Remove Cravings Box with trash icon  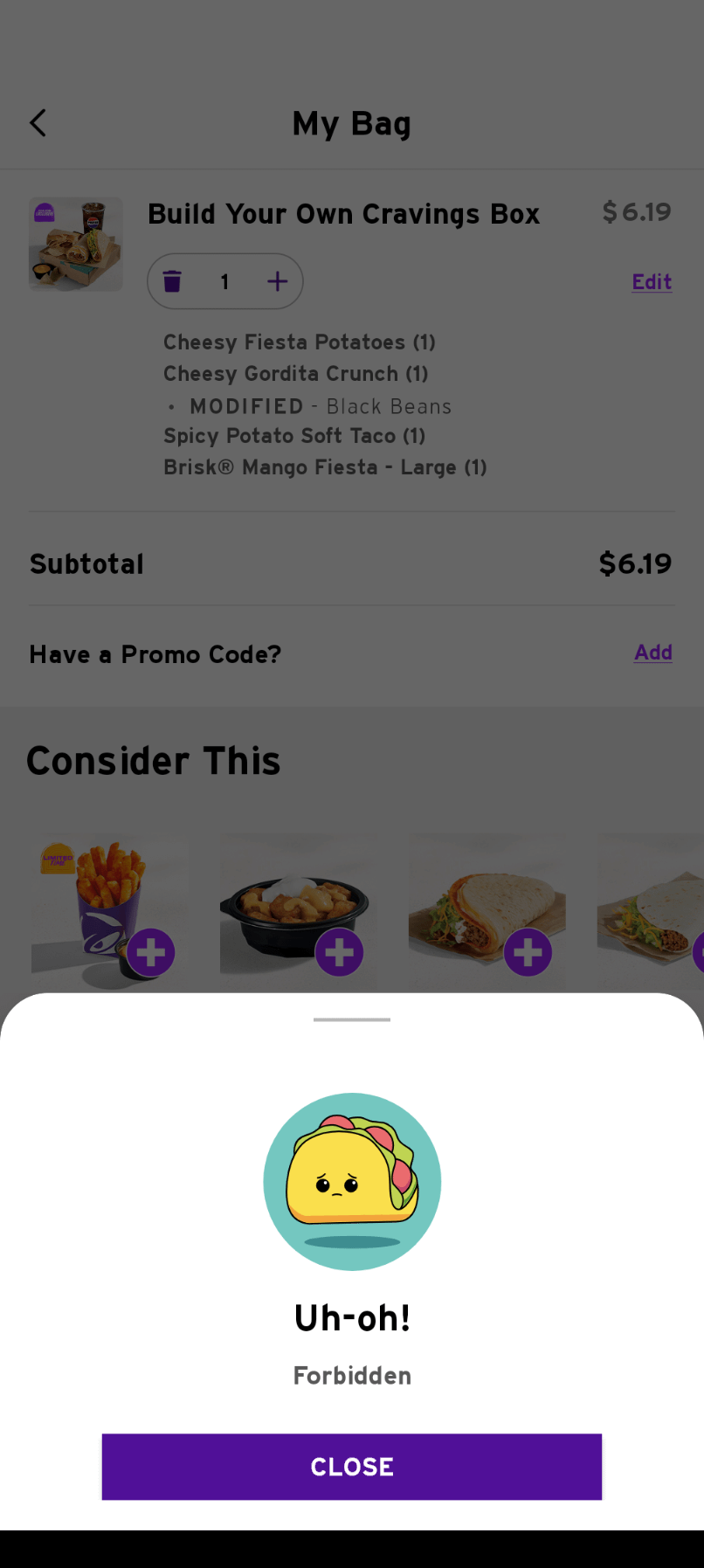173,281
